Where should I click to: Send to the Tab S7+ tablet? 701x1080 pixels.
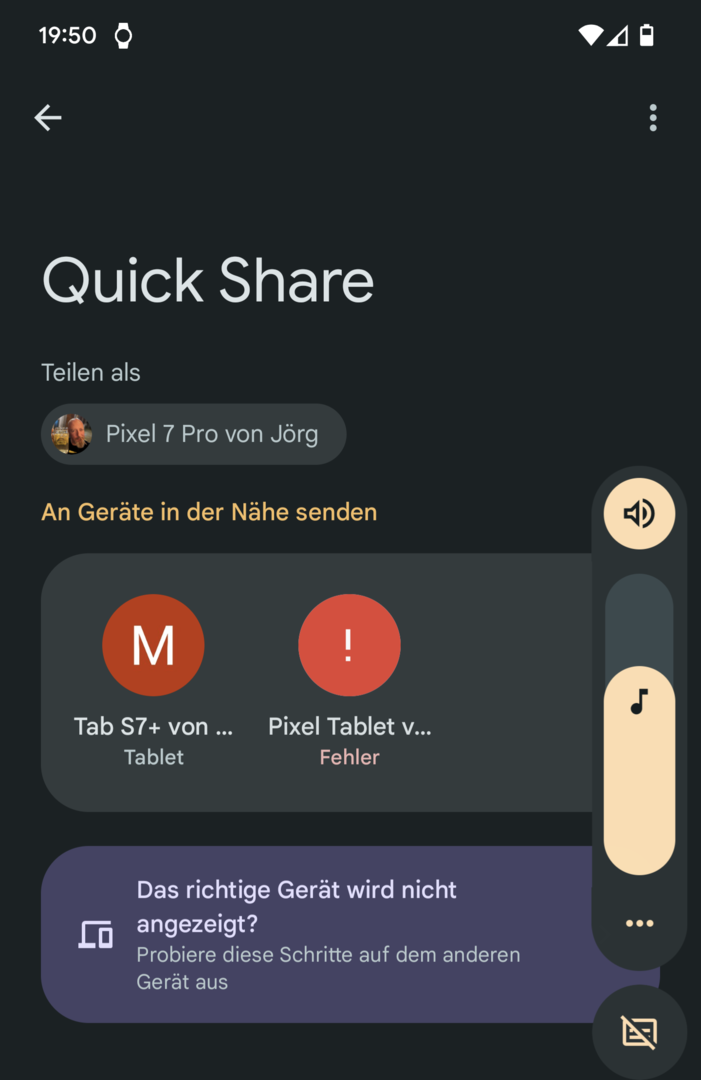pos(153,645)
